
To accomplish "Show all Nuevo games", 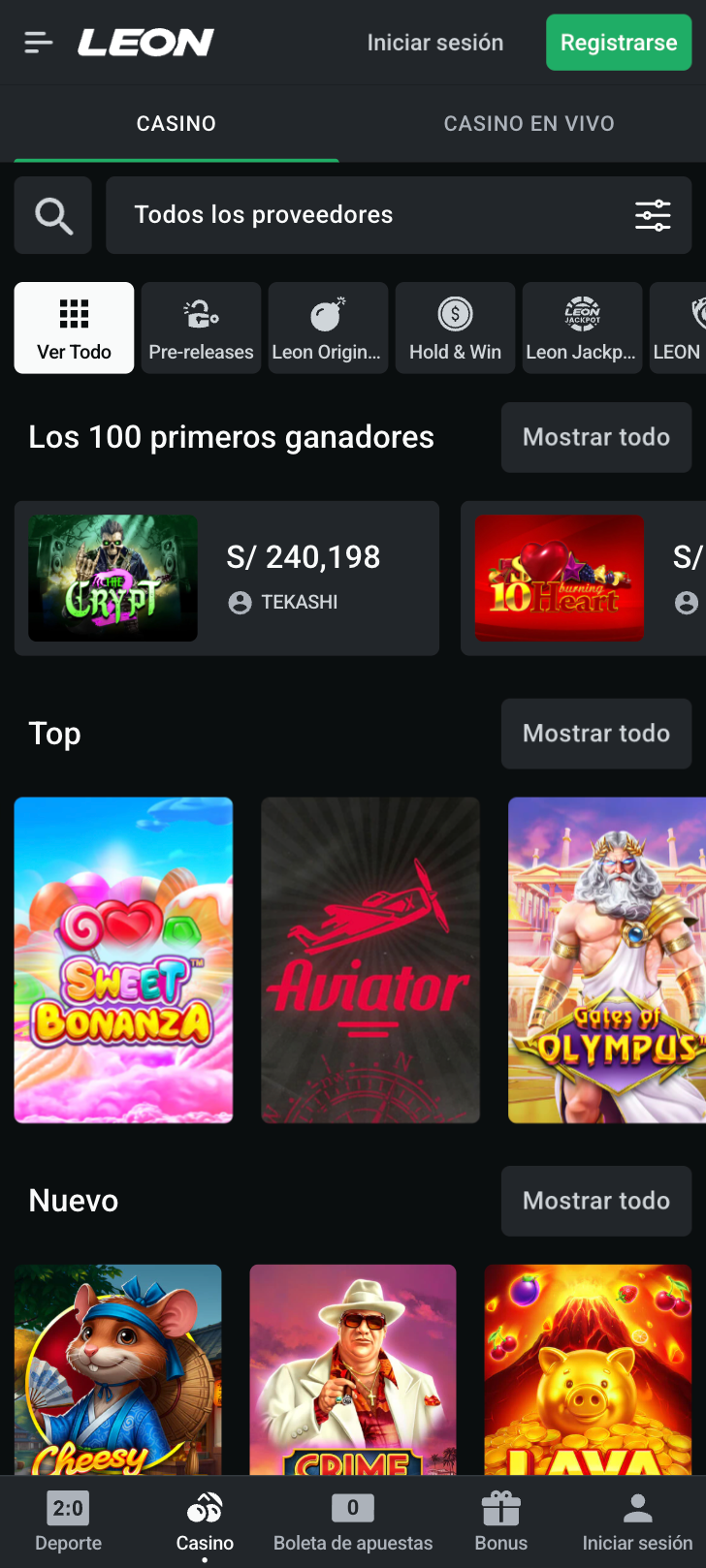I will pyautogui.click(x=596, y=1201).
